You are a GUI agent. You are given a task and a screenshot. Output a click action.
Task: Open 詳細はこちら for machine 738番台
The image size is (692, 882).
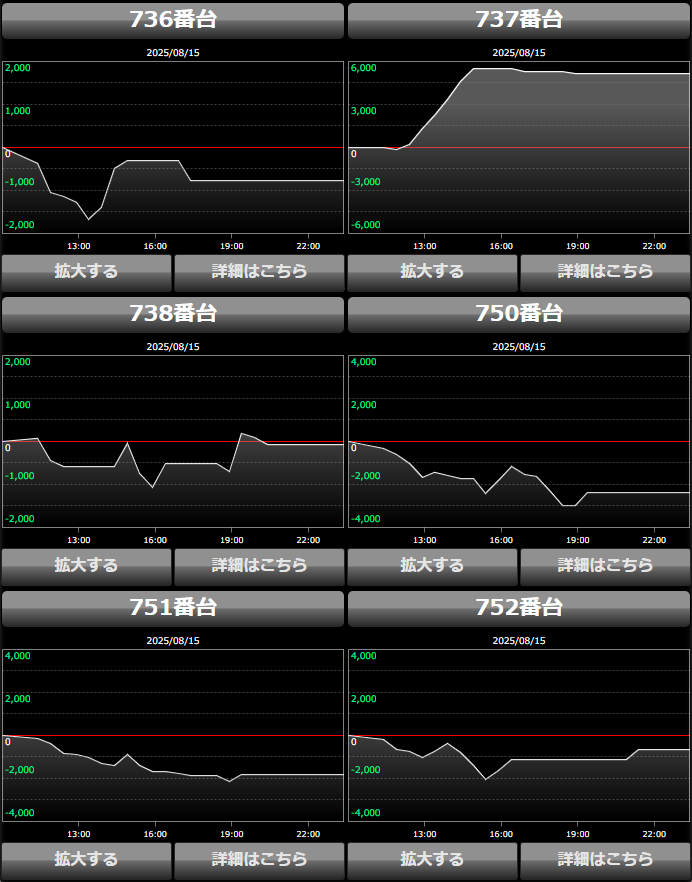coord(259,566)
